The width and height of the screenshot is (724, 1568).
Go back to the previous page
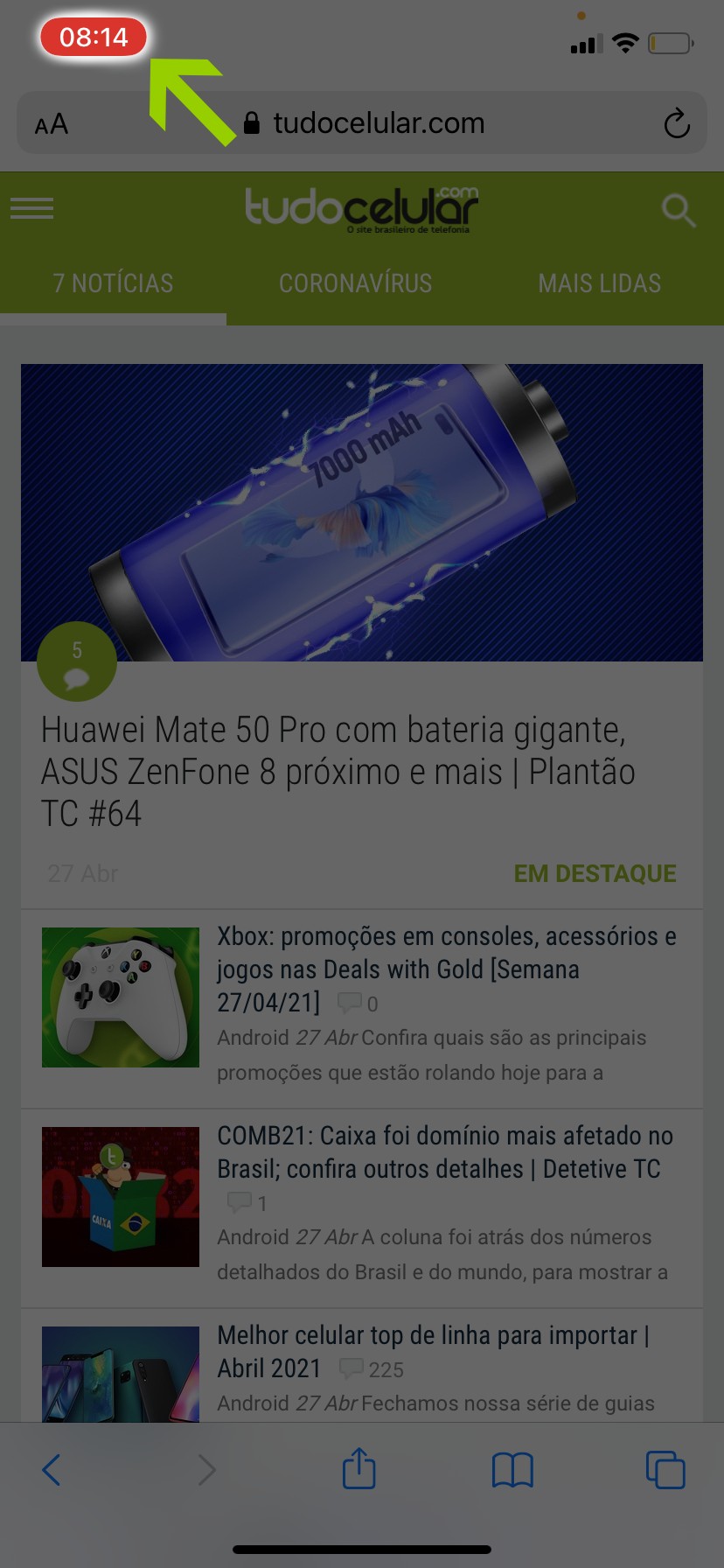tap(52, 1469)
